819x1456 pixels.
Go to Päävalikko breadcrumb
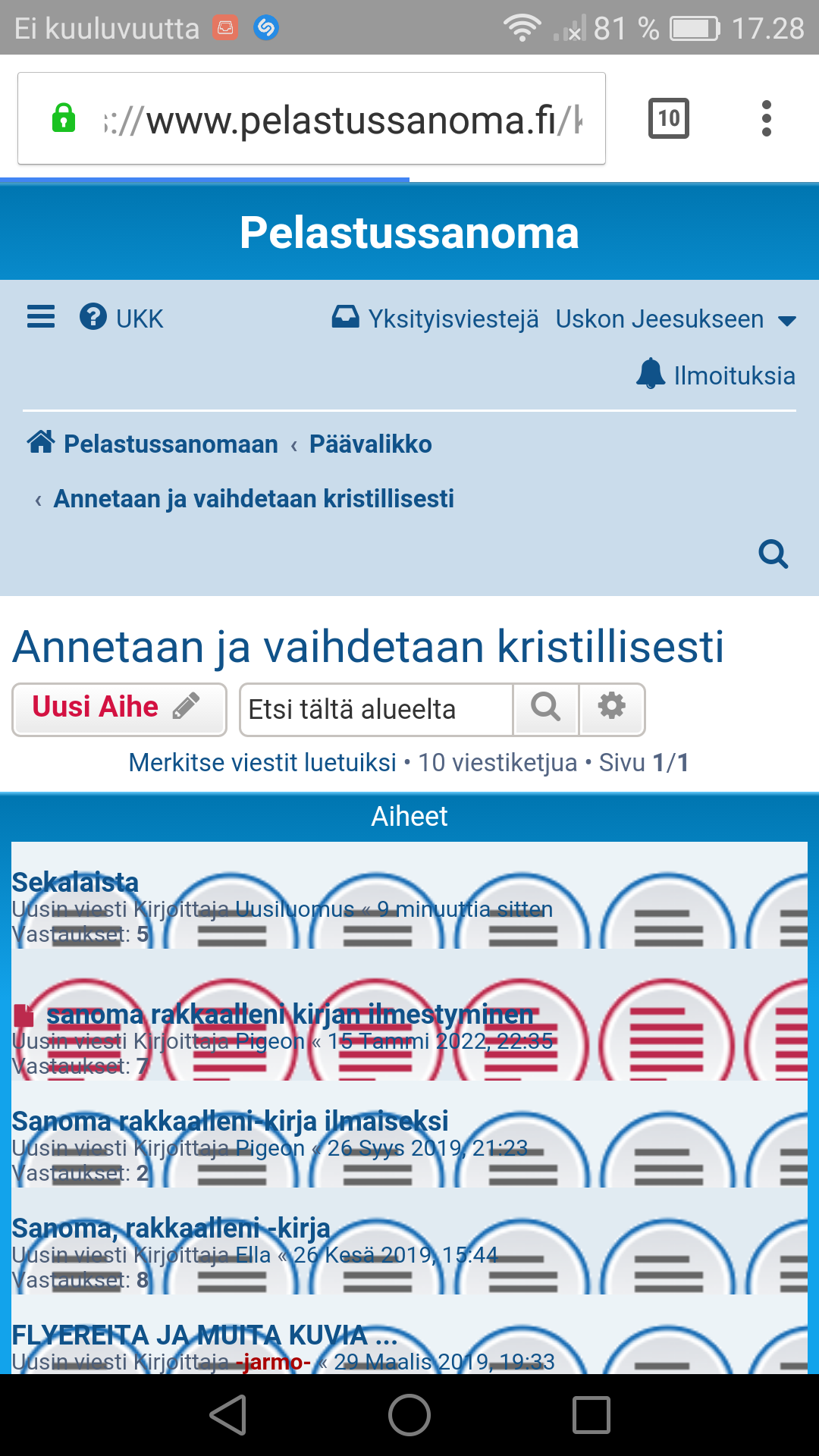pos(370,444)
